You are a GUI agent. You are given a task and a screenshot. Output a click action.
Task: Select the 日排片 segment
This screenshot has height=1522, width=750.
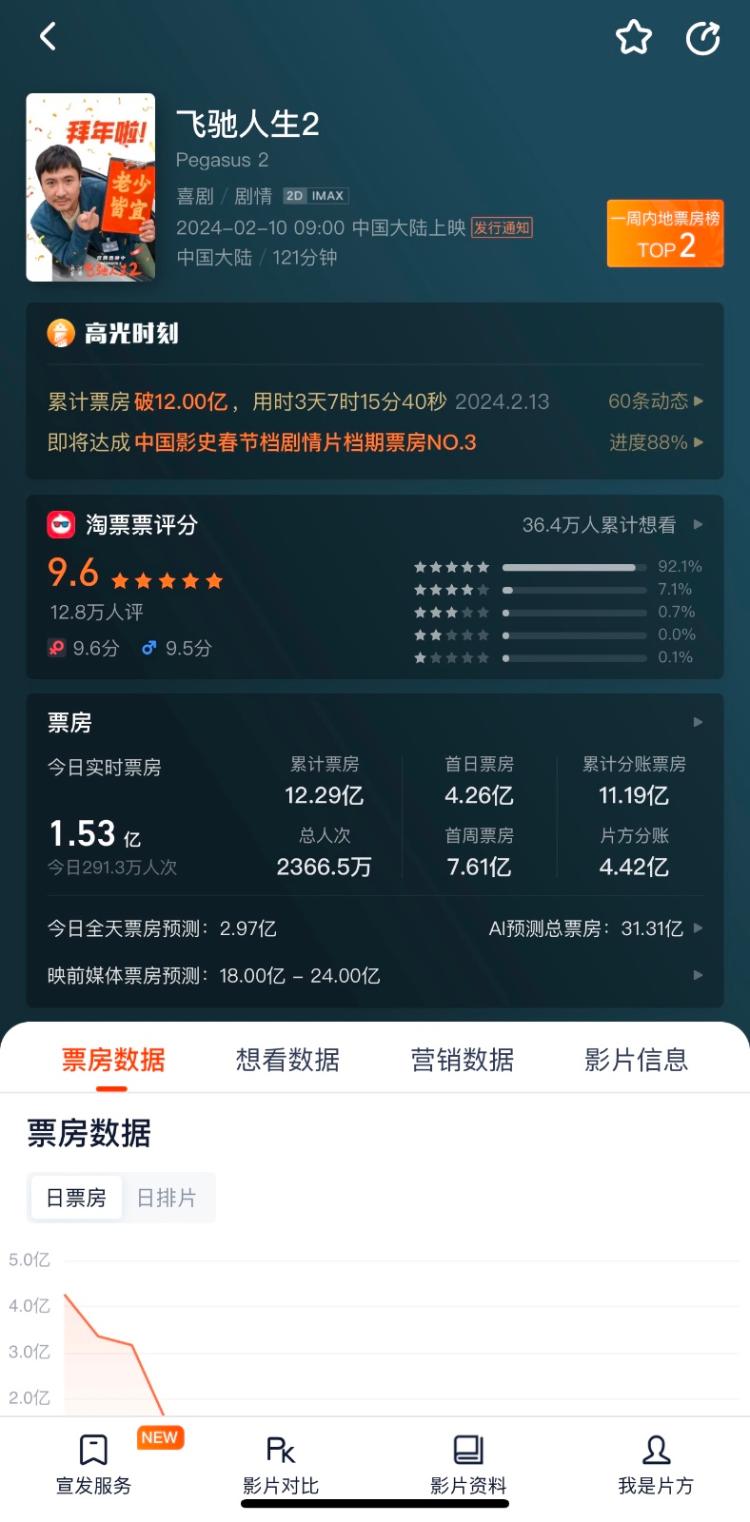click(x=166, y=1197)
